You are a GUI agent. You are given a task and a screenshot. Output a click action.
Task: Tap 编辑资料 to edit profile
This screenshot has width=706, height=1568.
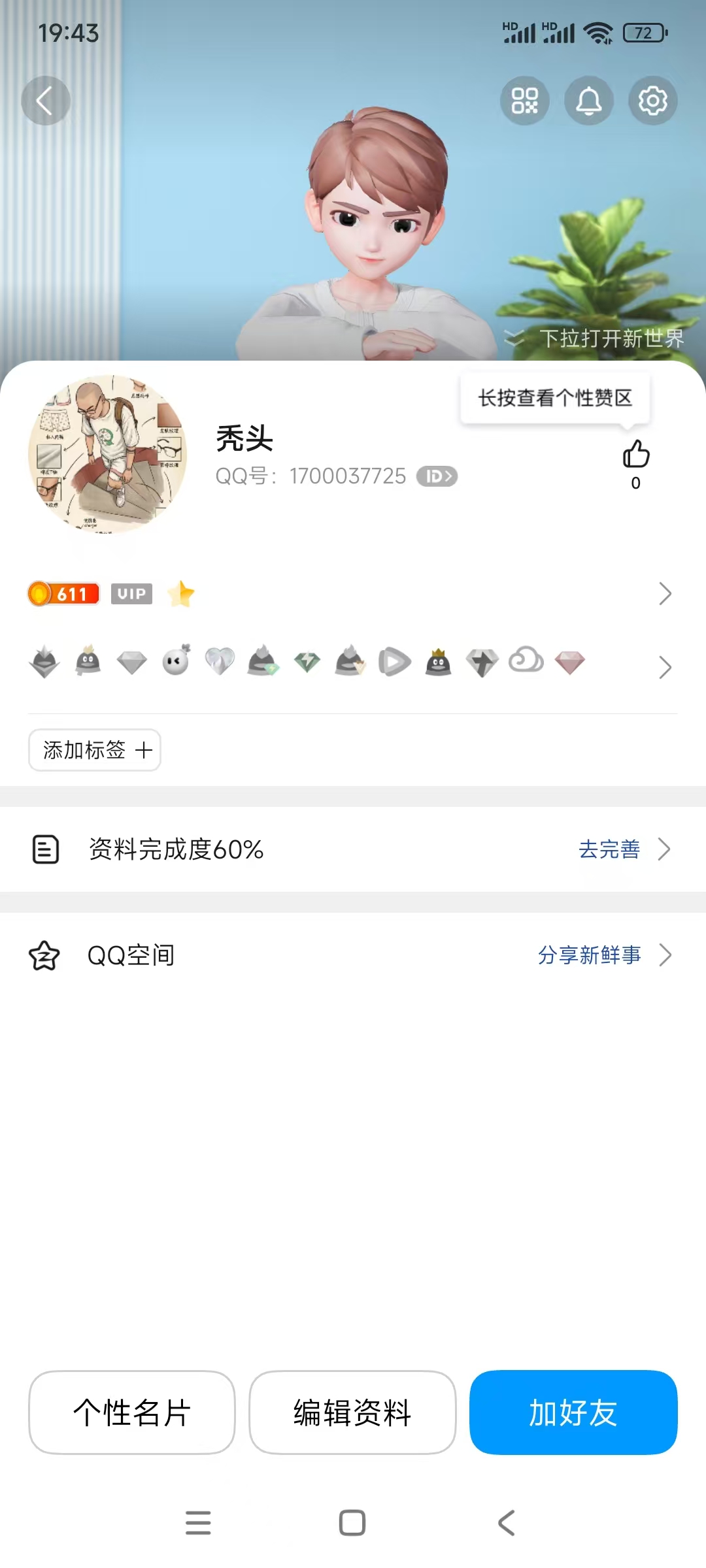point(352,1413)
